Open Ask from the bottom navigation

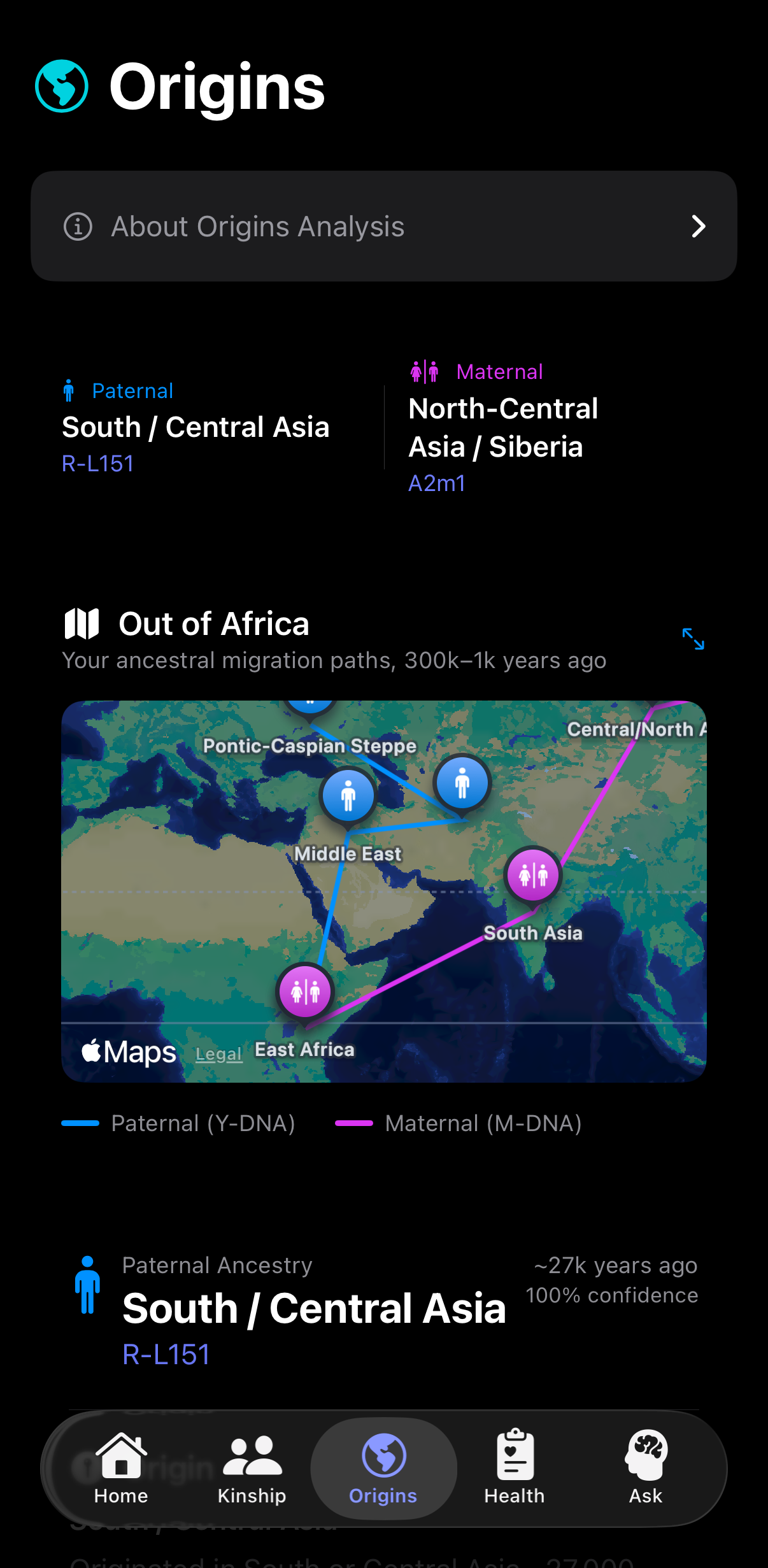645,1465
